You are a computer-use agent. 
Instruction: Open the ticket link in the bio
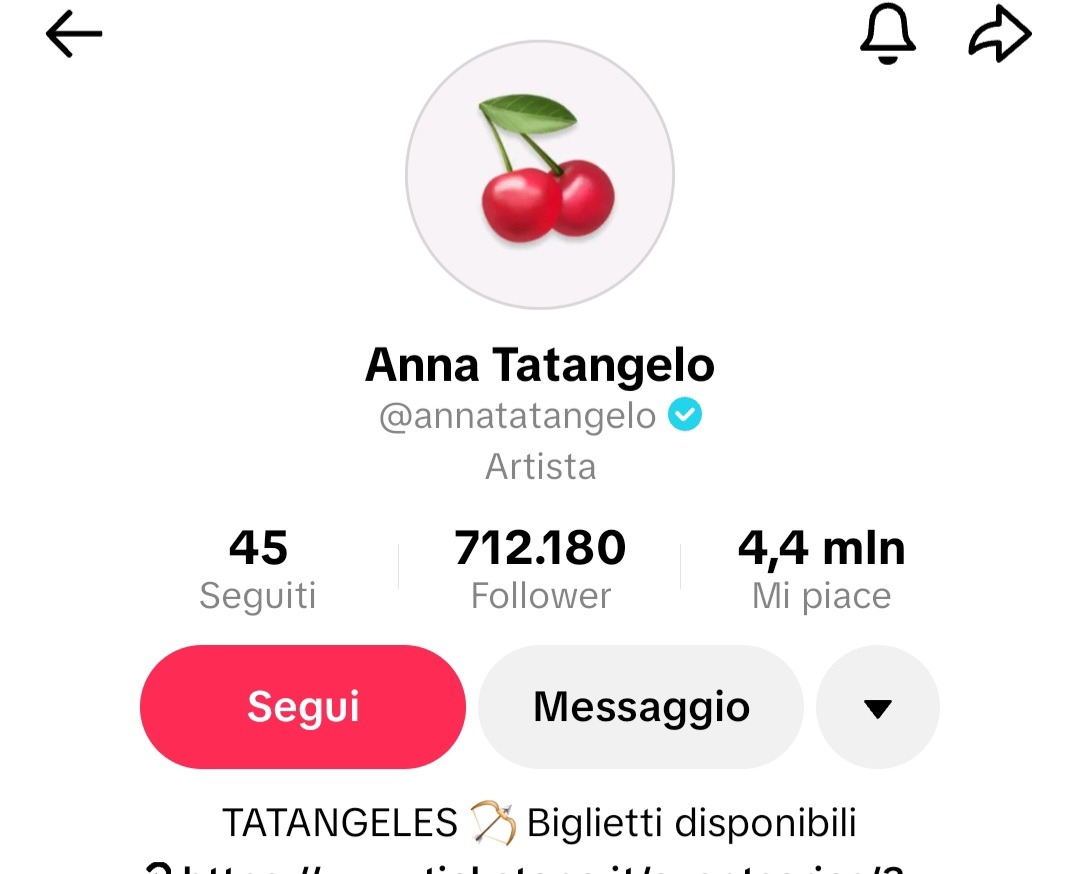tap(540, 864)
